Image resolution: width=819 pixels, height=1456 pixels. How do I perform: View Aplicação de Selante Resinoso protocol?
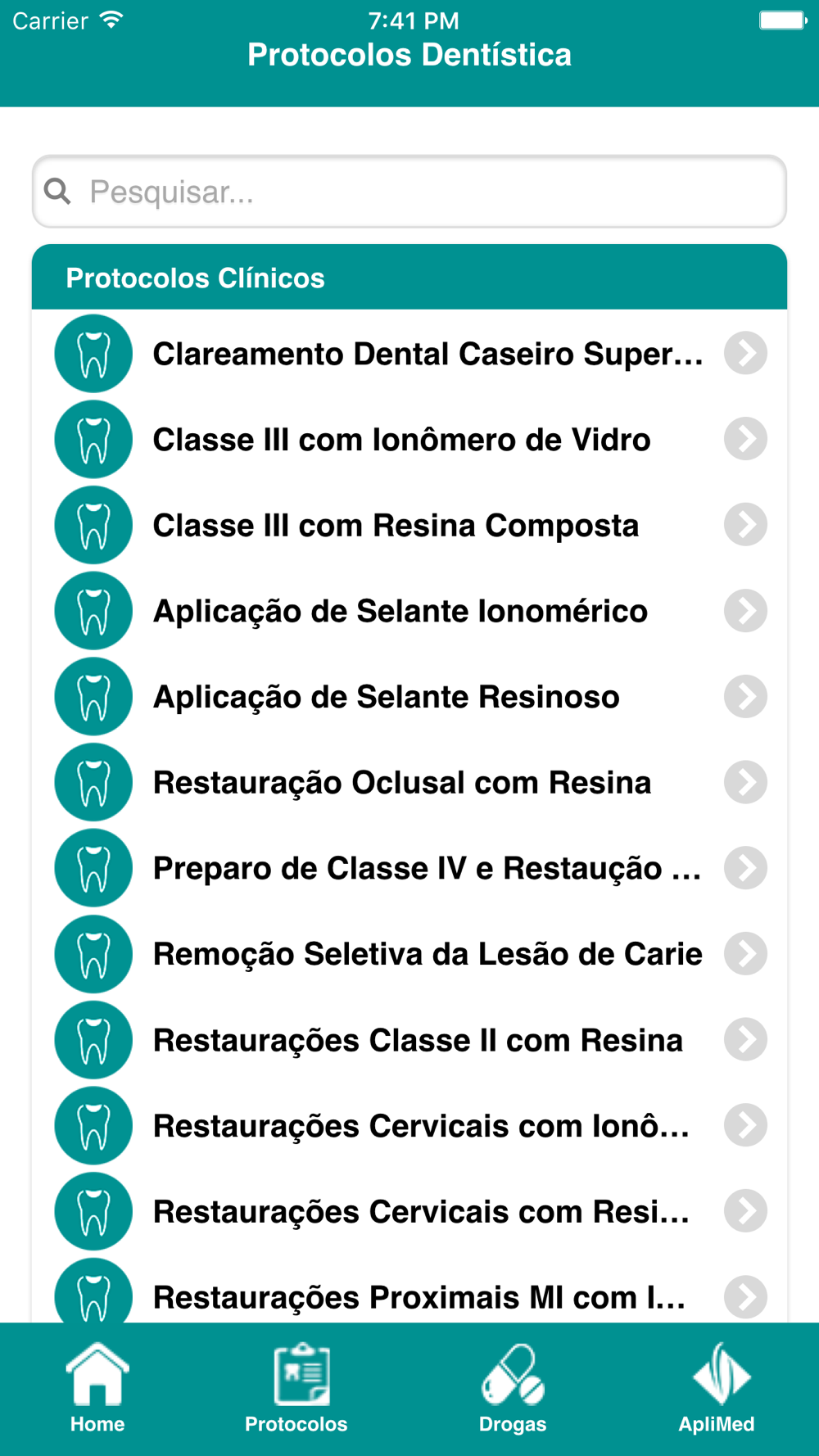click(x=409, y=697)
